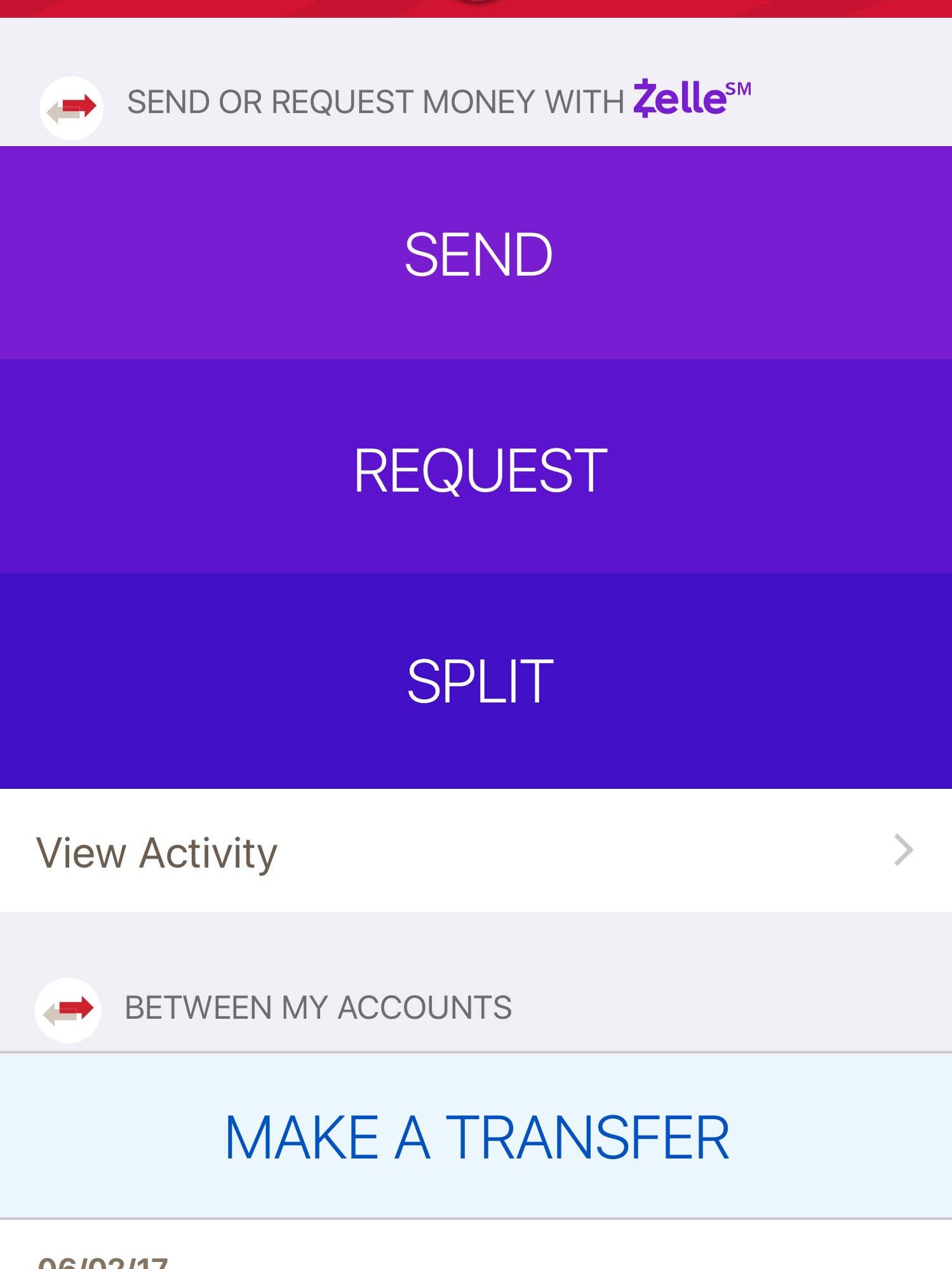Click the purple SEND panel
This screenshot has width=952, height=1269.
(476, 254)
